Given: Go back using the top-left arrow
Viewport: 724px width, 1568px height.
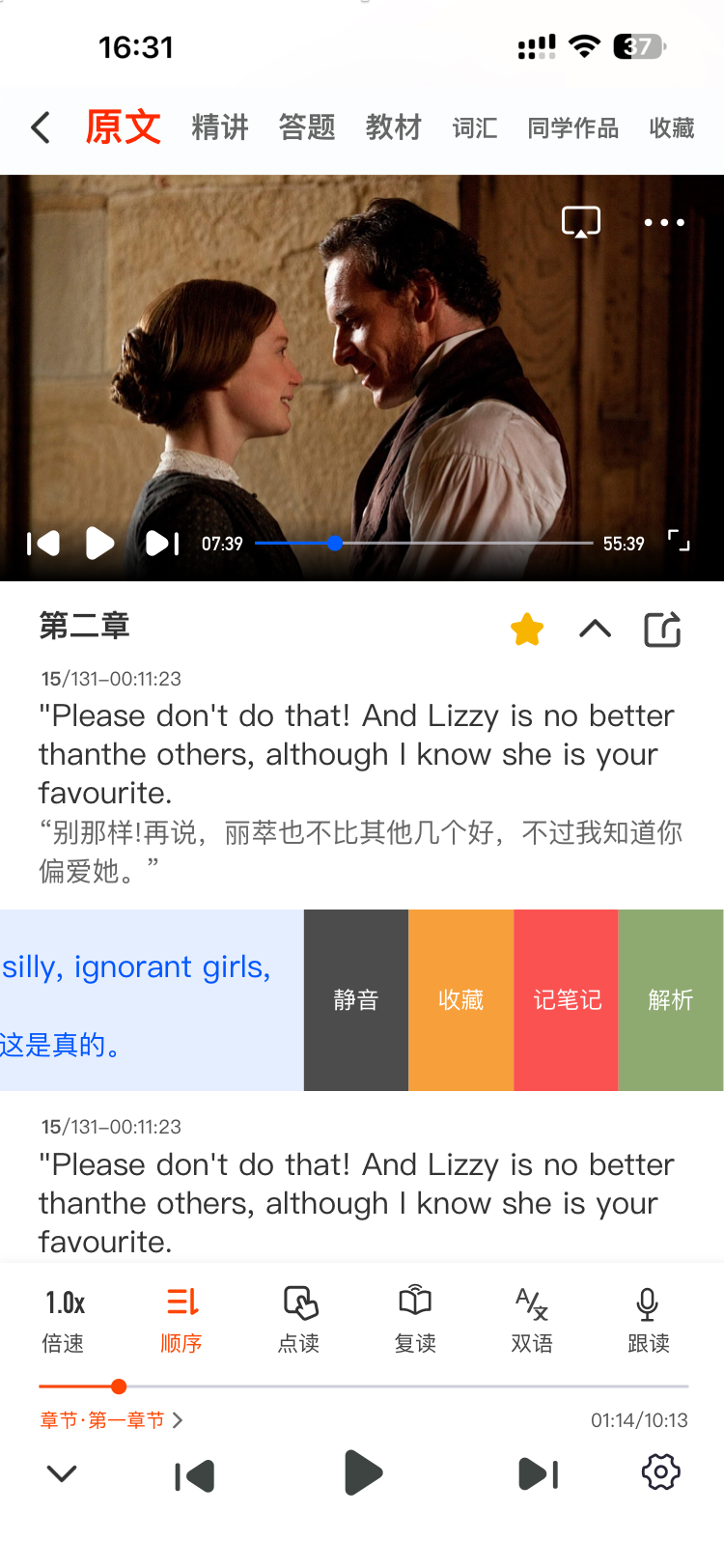Looking at the screenshot, I should [x=41, y=127].
